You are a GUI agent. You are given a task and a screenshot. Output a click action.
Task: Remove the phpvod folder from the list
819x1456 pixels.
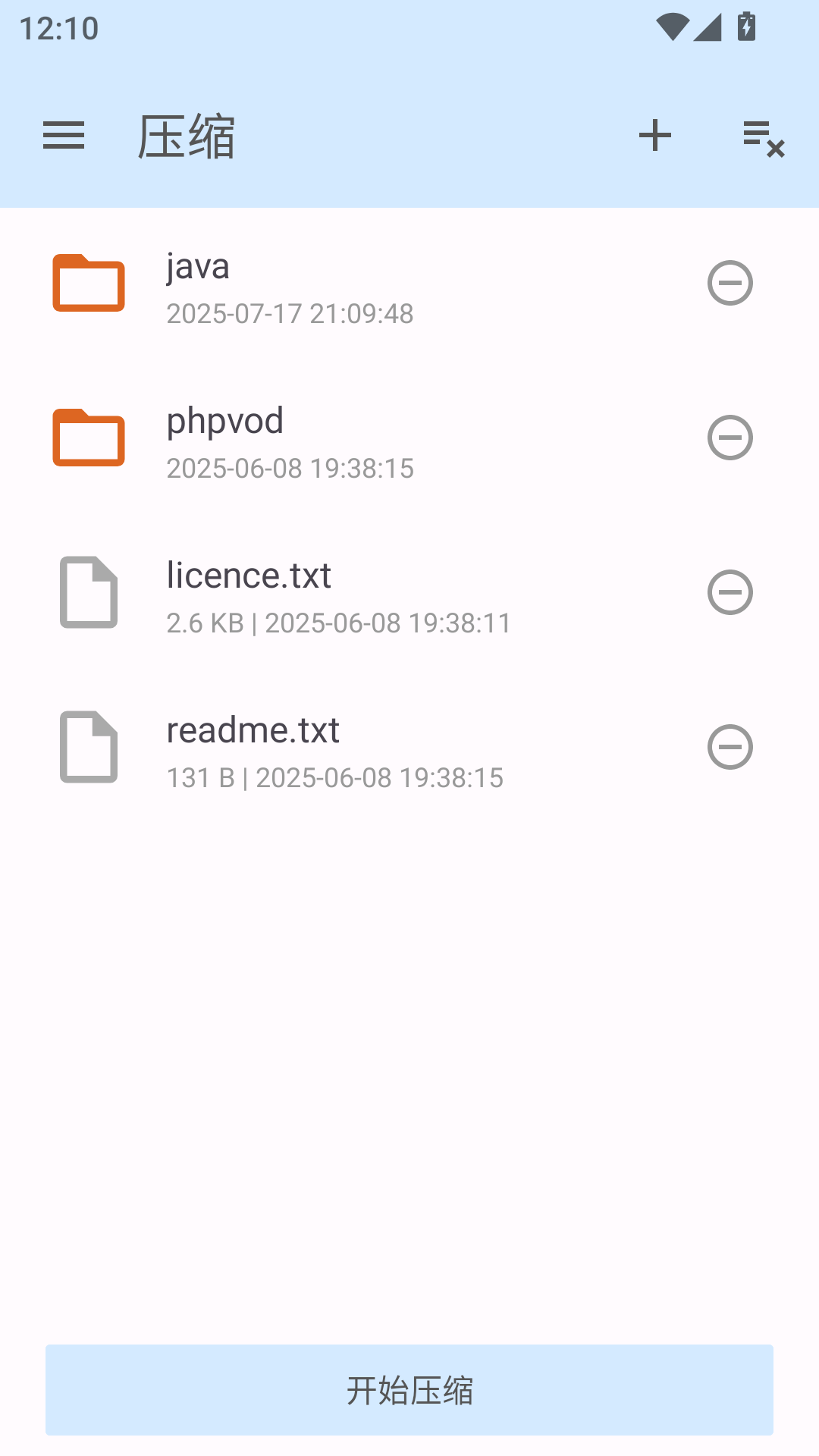click(x=730, y=438)
